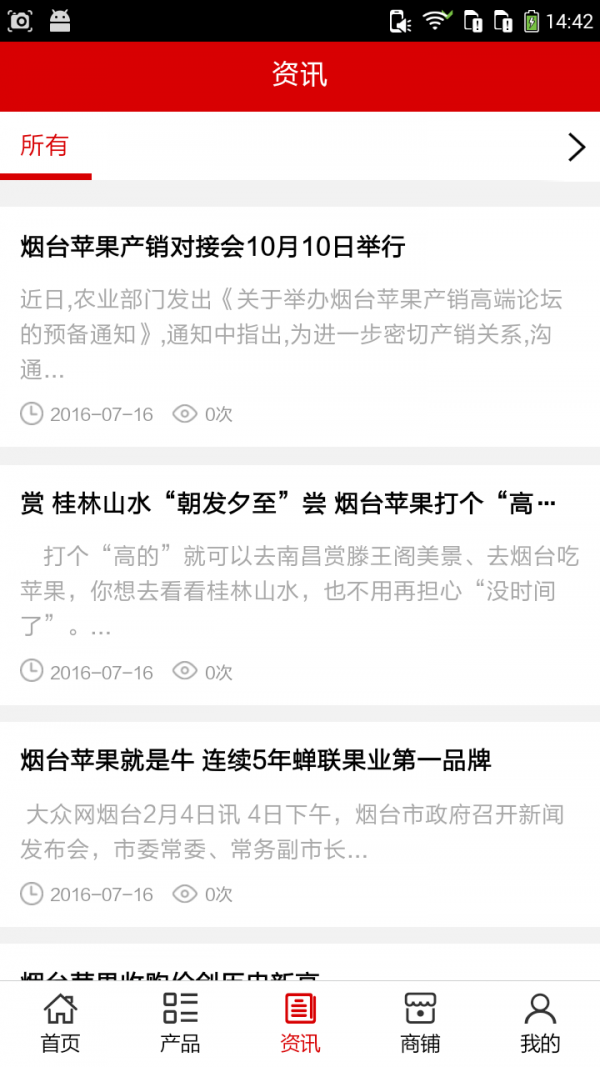This screenshot has height=1067, width=600.
Task: Tap the 资讯 tab in bottom navigation
Action: pos(300,1023)
